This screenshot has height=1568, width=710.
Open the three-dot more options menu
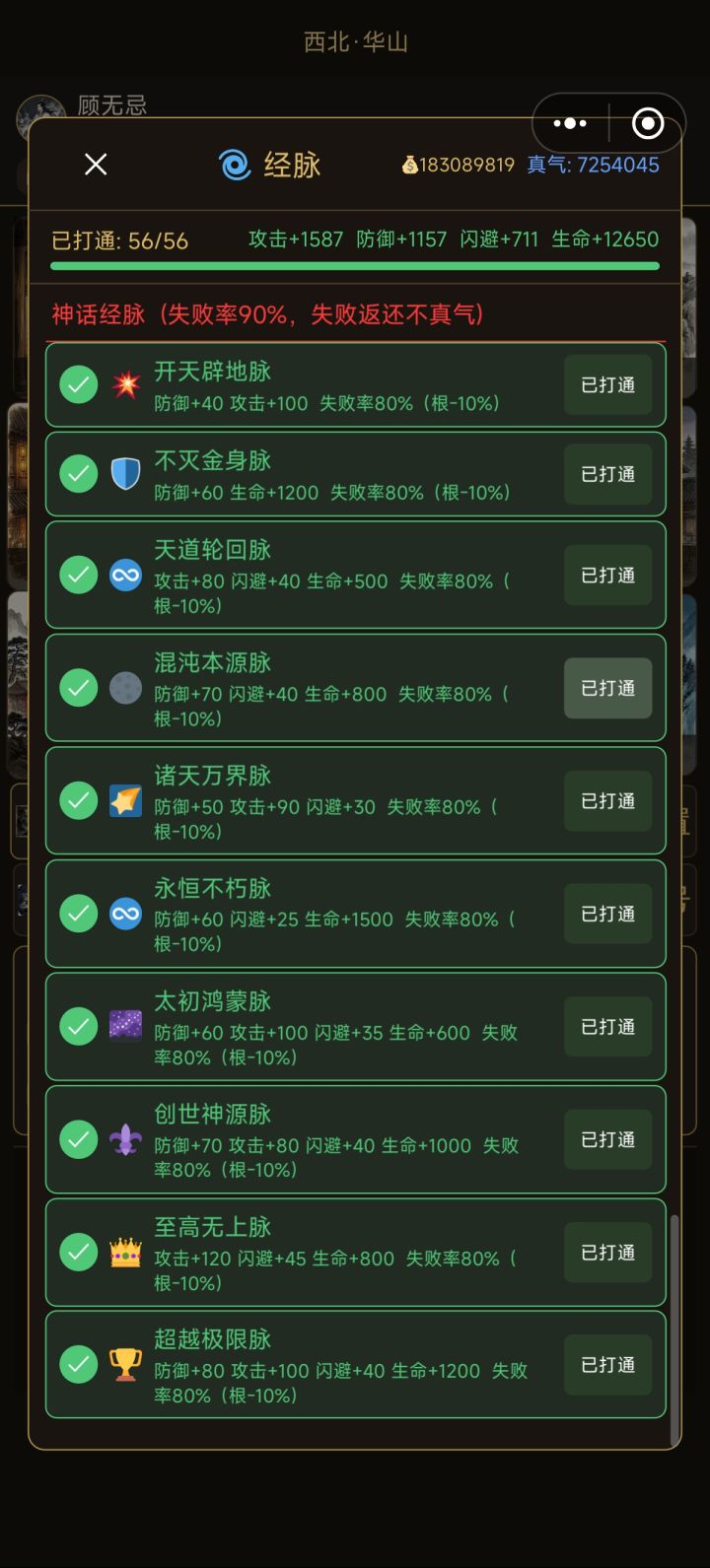[x=570, y=122]
